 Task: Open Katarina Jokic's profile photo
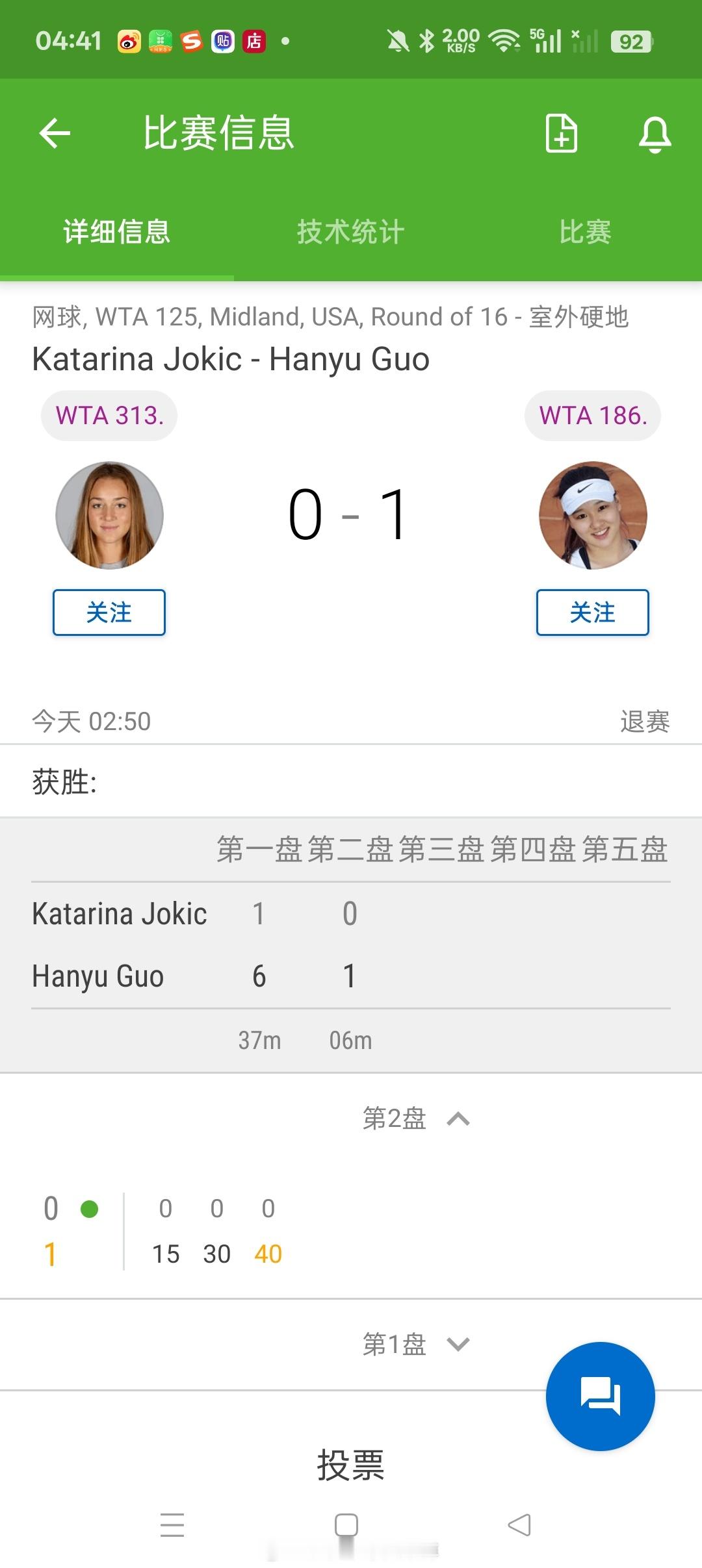[109, 514]
